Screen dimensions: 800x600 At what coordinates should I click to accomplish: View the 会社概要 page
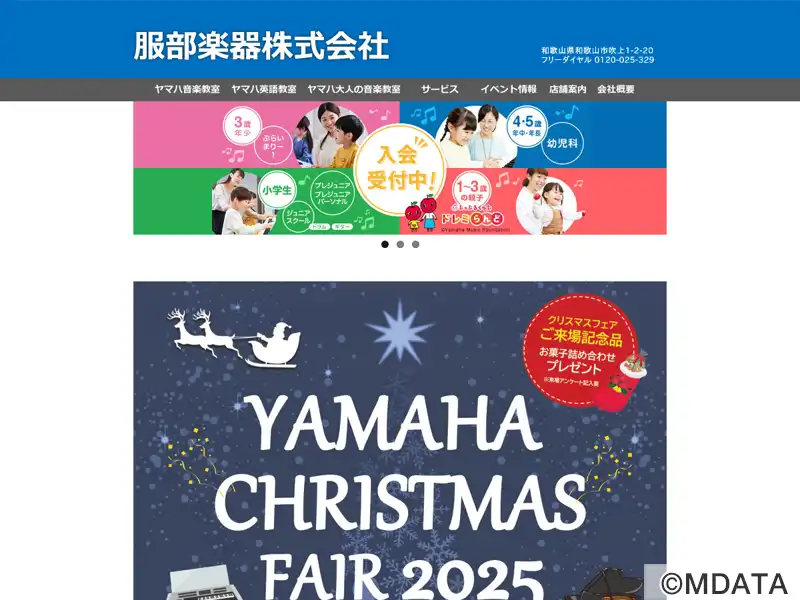(x=616, y=89)
